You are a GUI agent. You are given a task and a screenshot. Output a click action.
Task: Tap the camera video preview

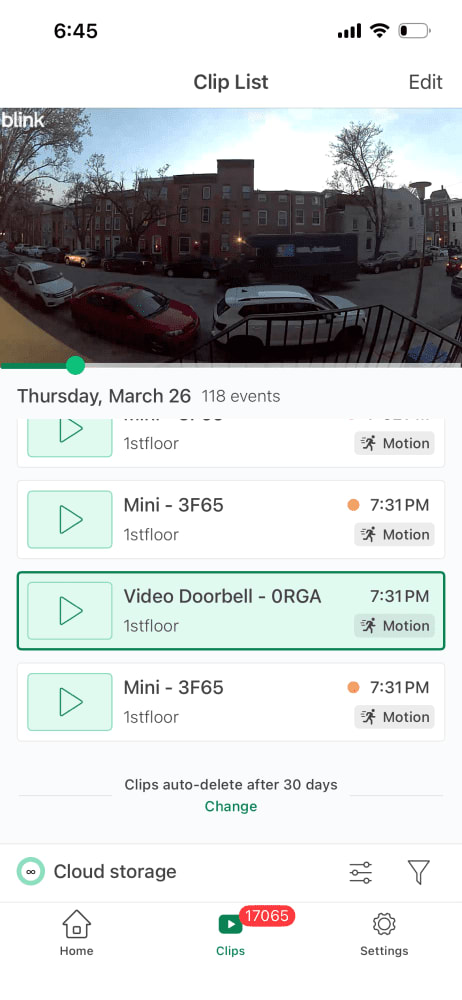tap(231, 235)
